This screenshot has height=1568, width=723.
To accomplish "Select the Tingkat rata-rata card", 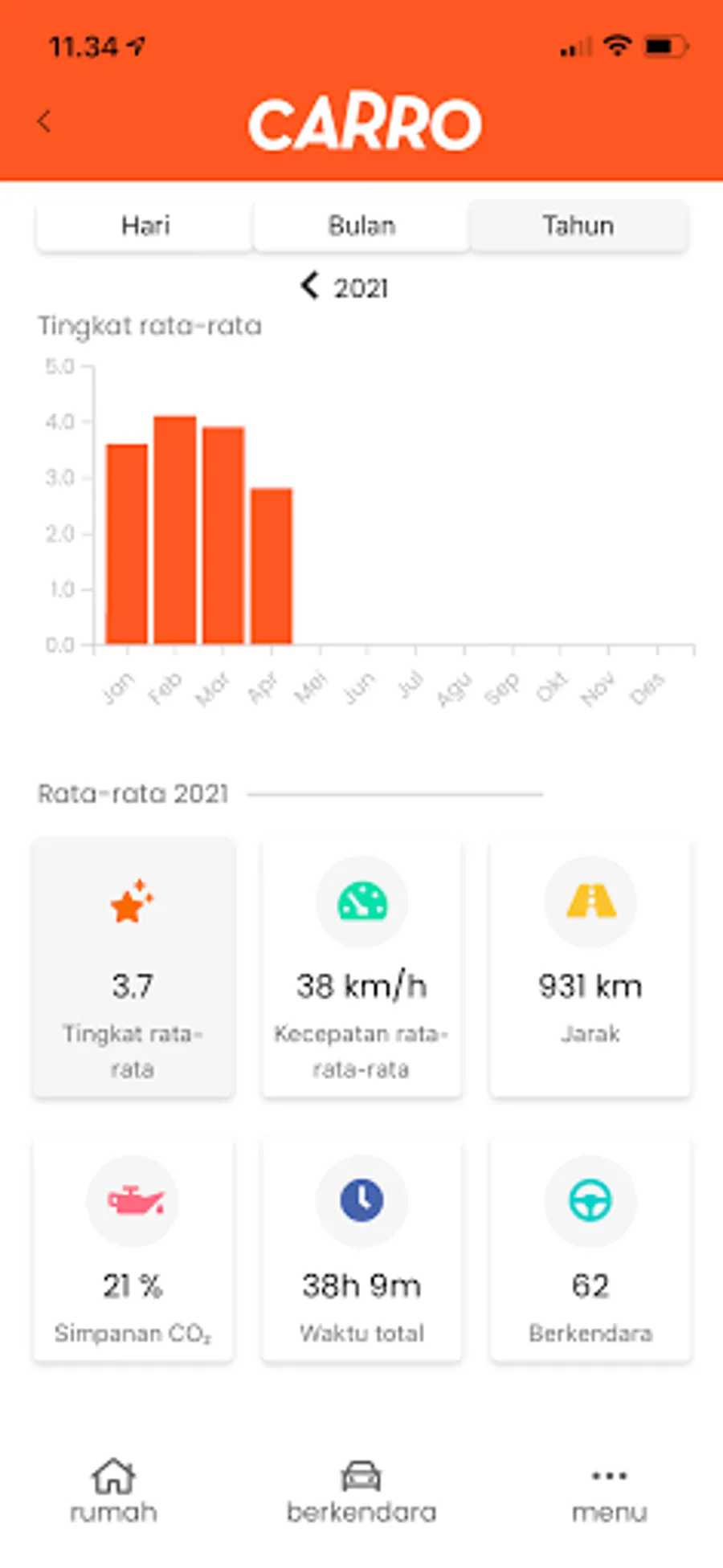I will click(133, 967).
